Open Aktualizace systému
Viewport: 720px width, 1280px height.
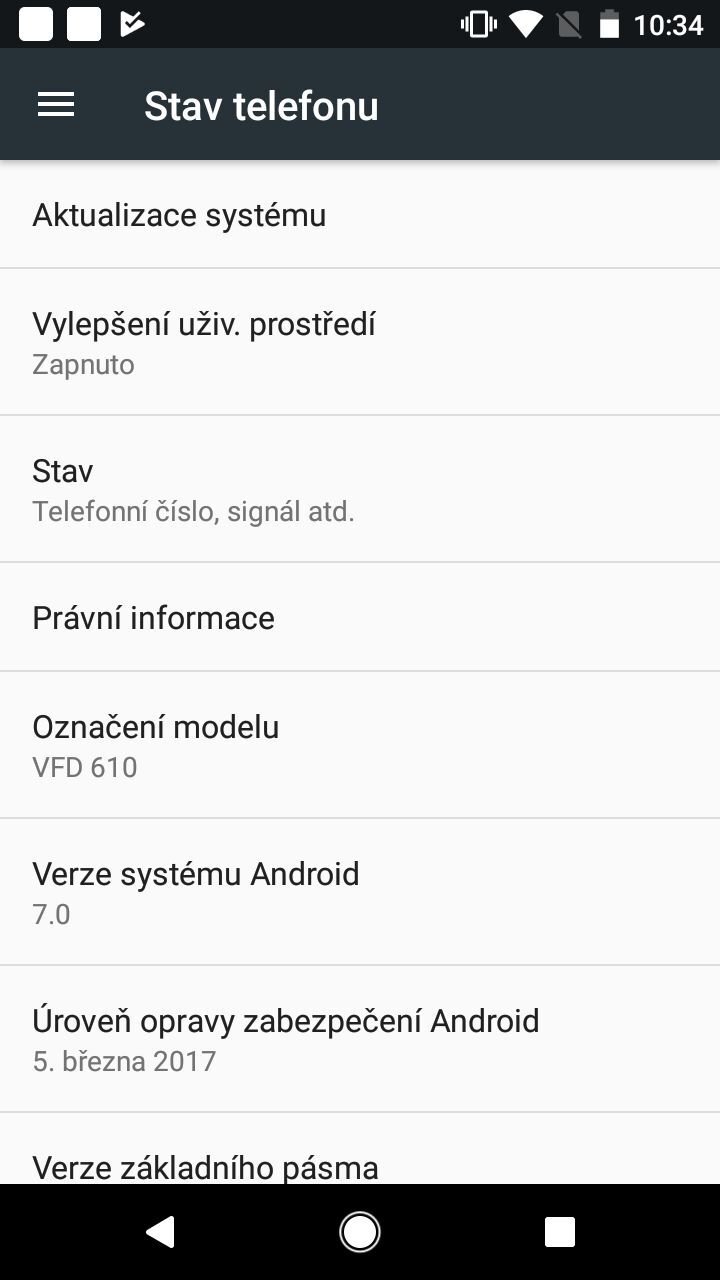(x=179, y=214)
